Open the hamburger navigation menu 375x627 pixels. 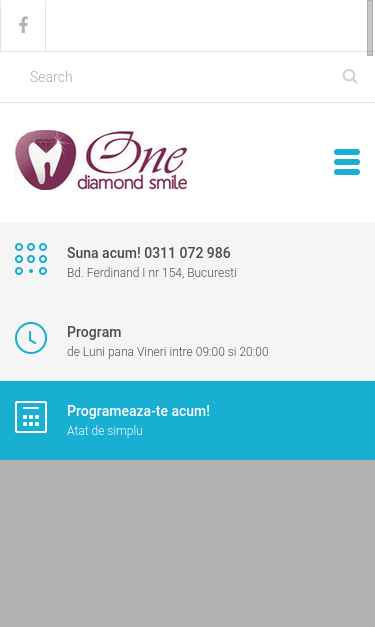(x=347, y=162)
